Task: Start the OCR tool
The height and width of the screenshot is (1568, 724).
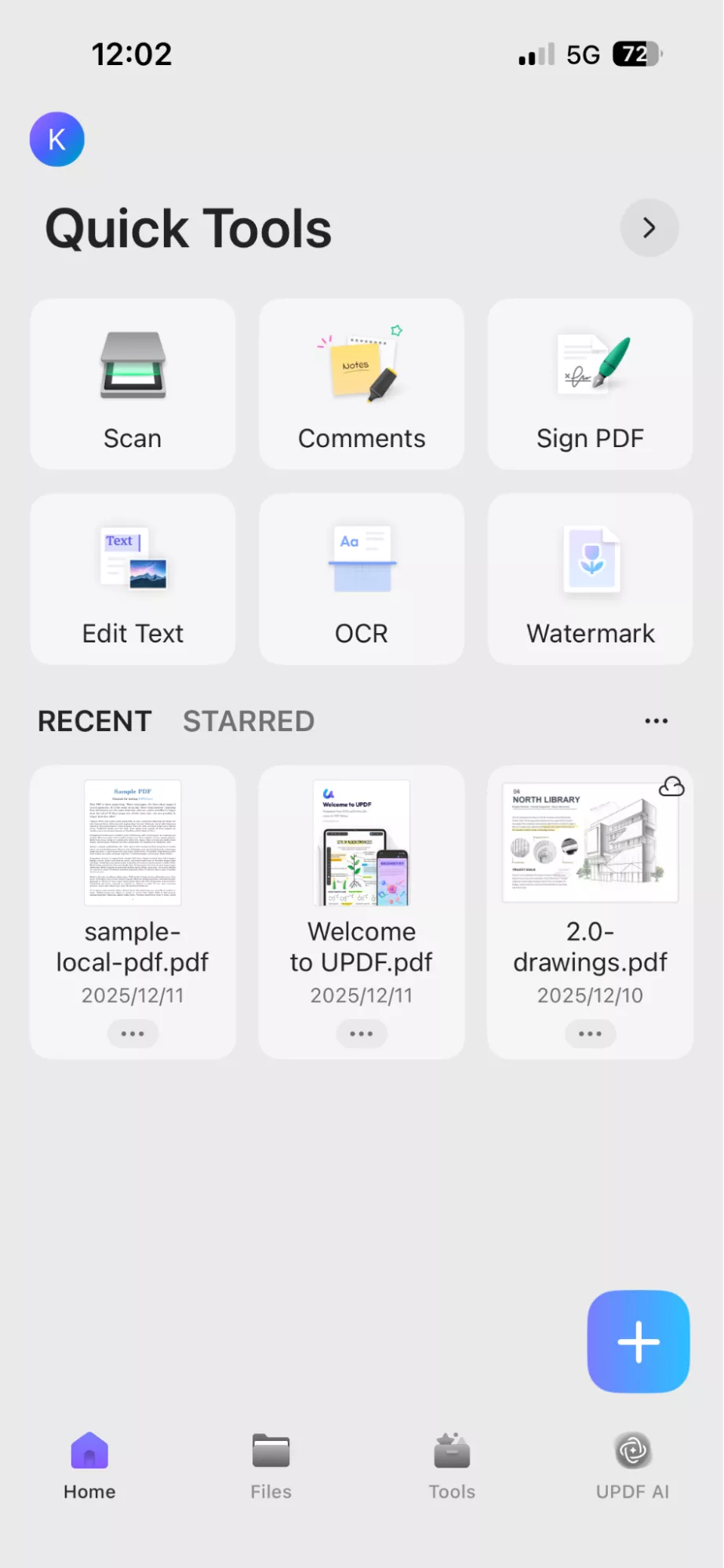Action: pos(361,579)
